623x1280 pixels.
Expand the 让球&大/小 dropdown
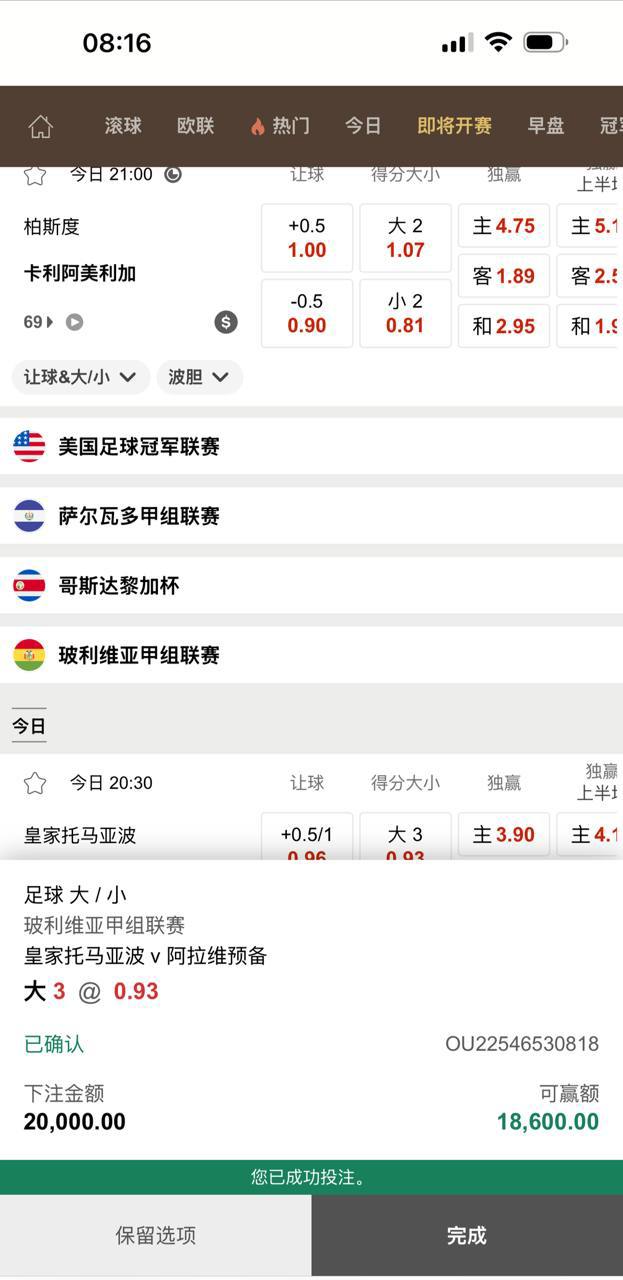[81, 377]
